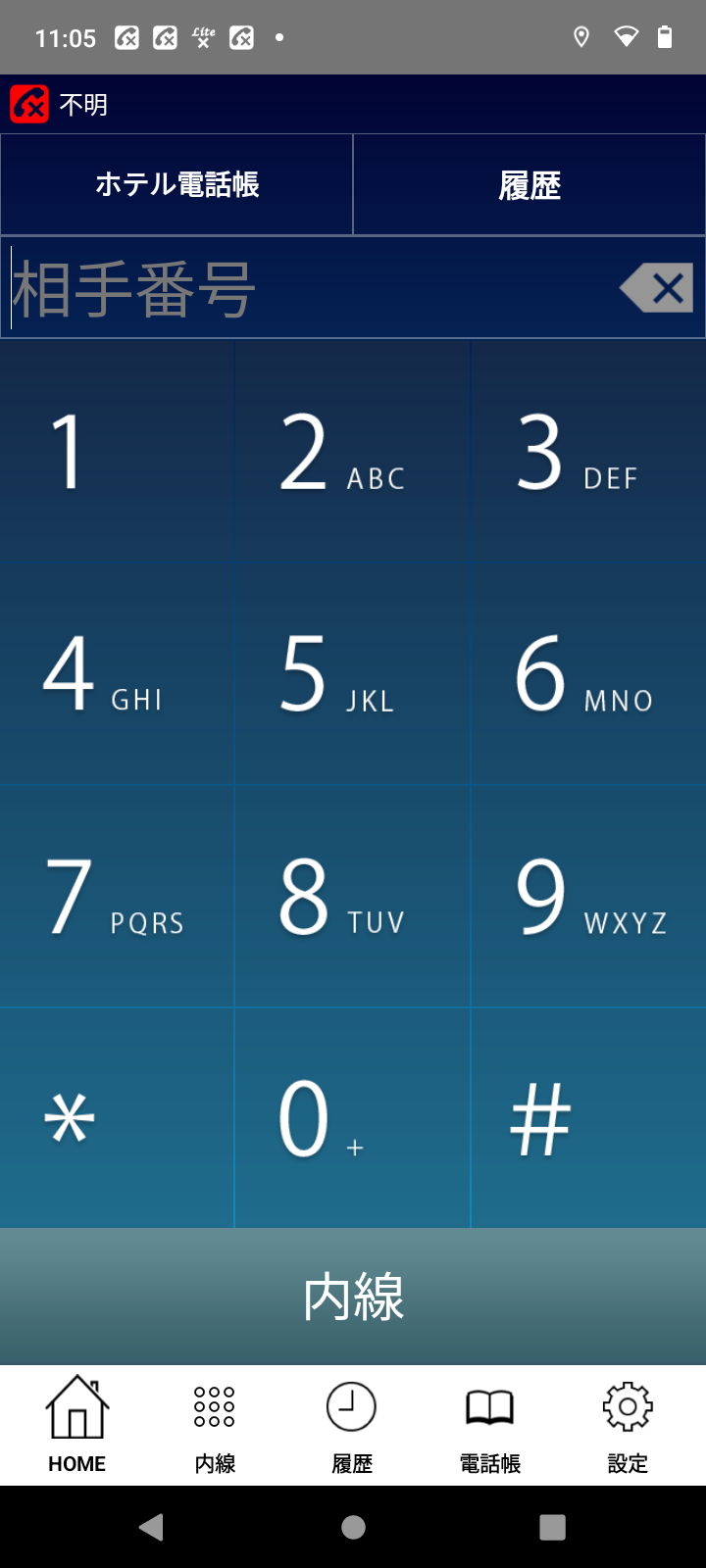This screenshot has width=706, height=1568.
Task: Focus the 相手番号 number input field
Action: pyautogui.click(x=304, y=288)
